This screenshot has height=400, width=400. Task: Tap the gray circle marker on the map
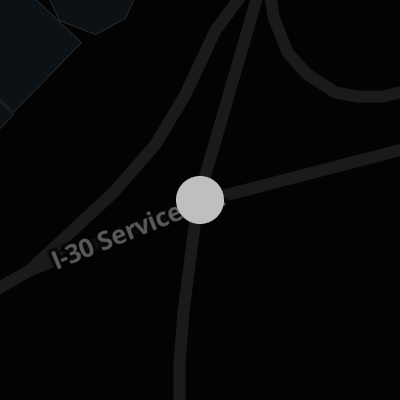(x=200, y=200)
